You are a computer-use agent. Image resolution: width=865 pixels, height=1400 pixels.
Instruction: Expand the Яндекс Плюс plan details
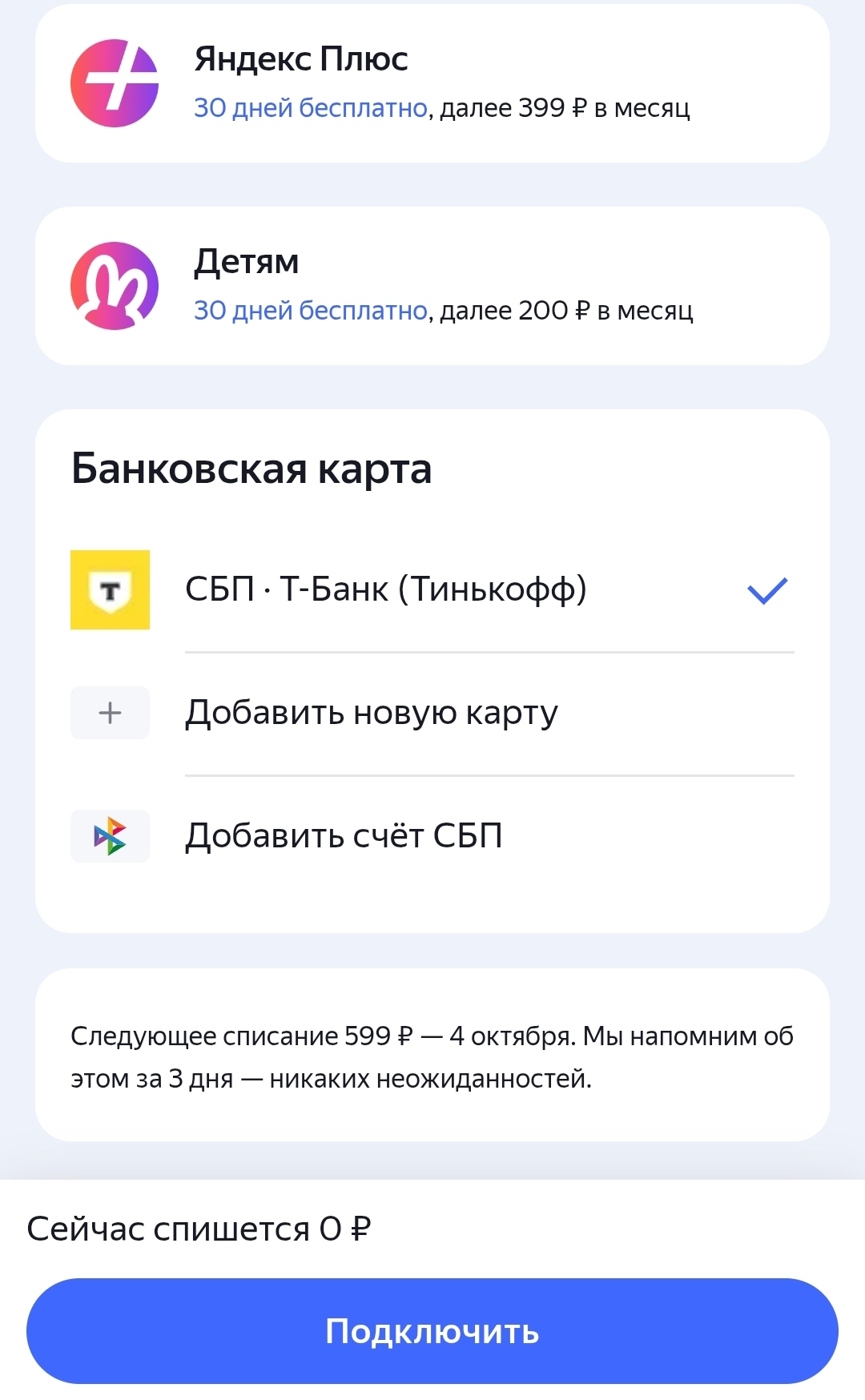click(x=300, y=58)
